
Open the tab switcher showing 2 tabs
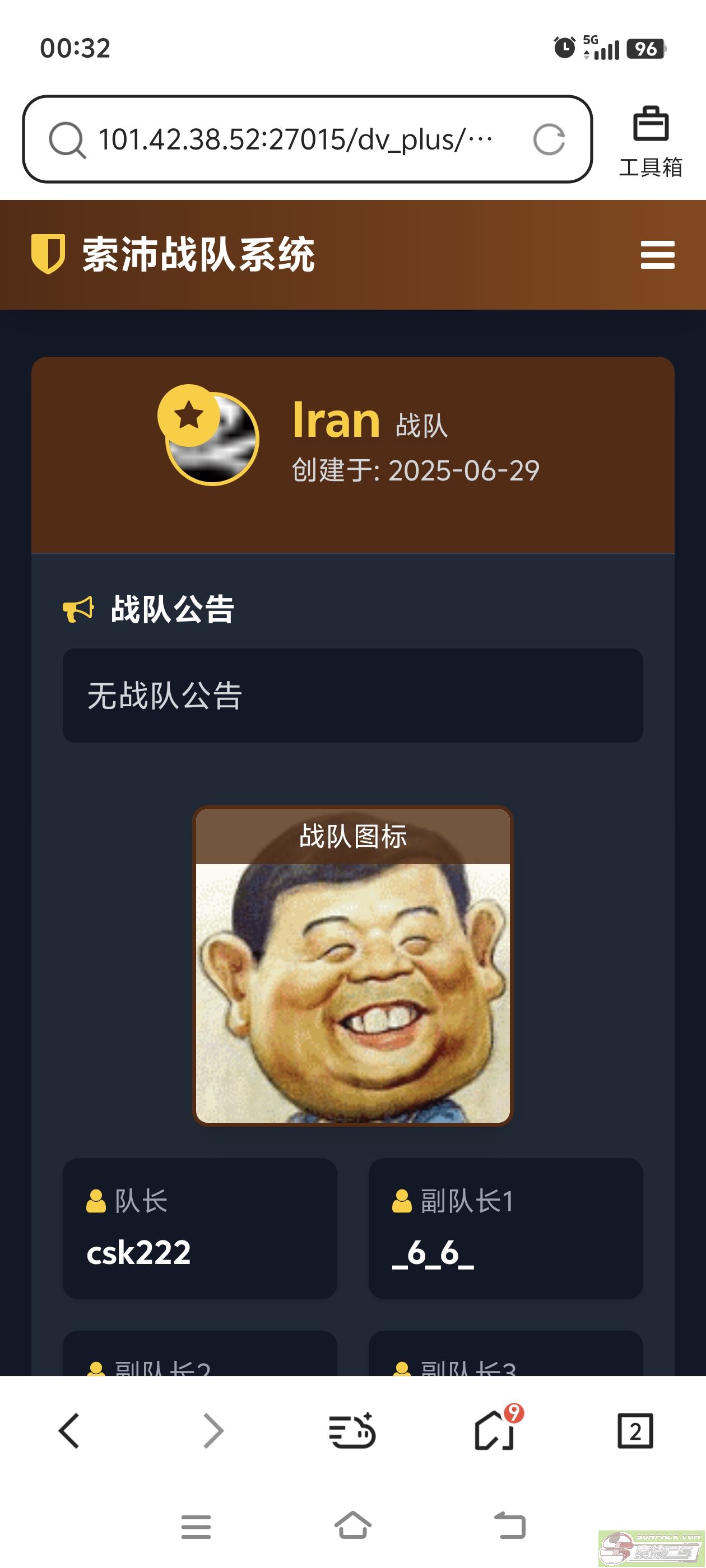pos(635,1431)
